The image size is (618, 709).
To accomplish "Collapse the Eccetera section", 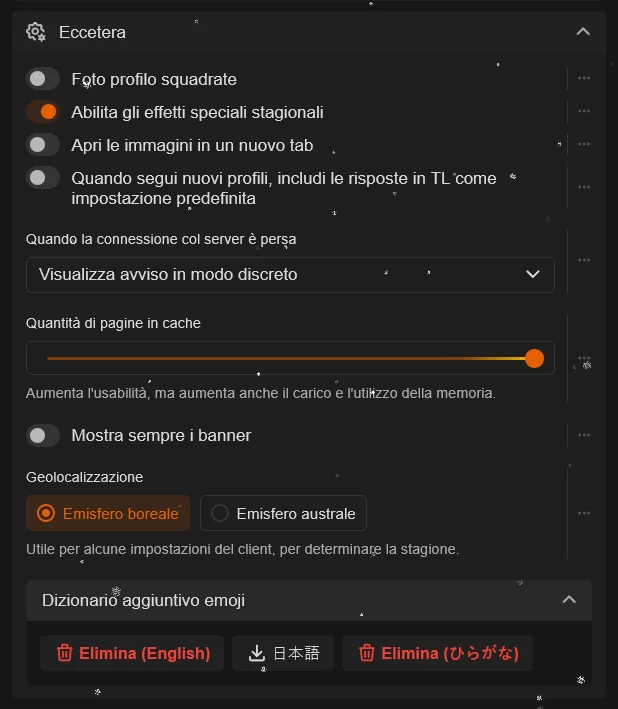I will (x=584, y=32).
